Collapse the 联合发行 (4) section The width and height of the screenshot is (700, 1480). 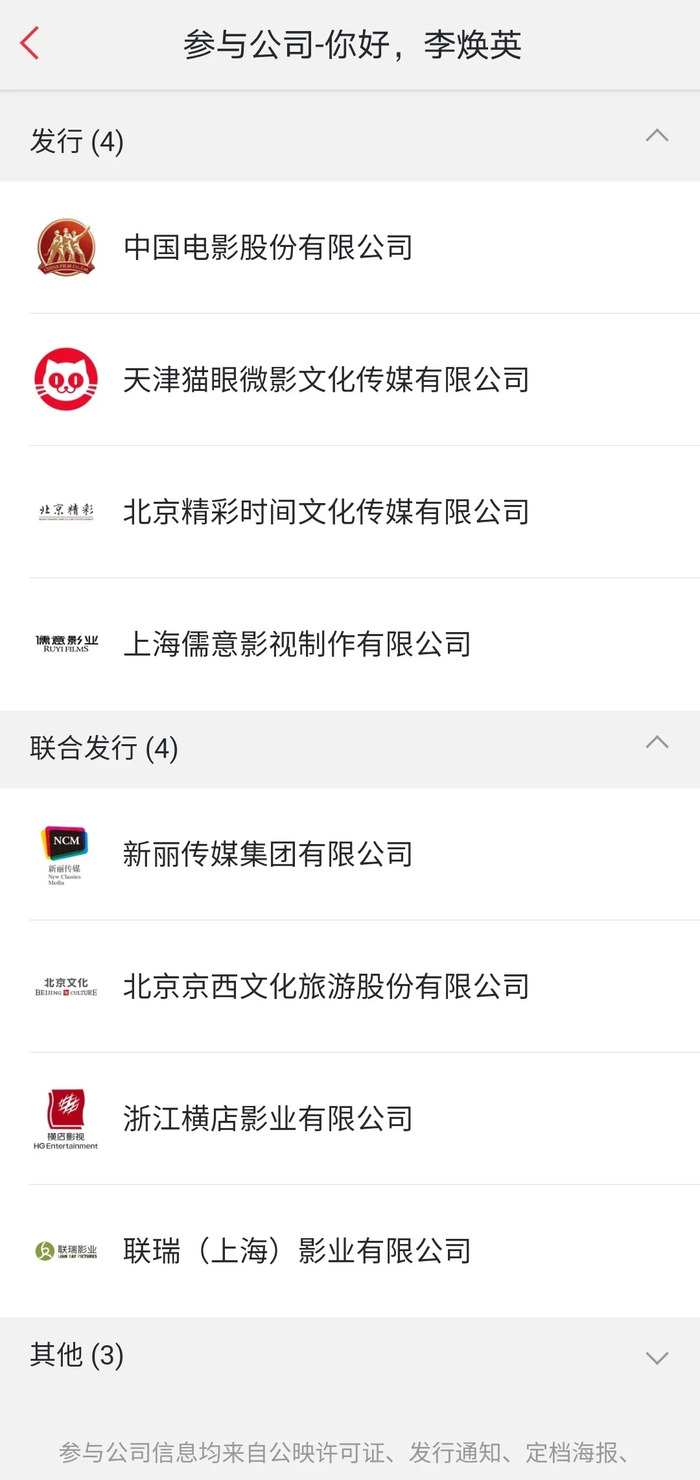click(656, 743)
